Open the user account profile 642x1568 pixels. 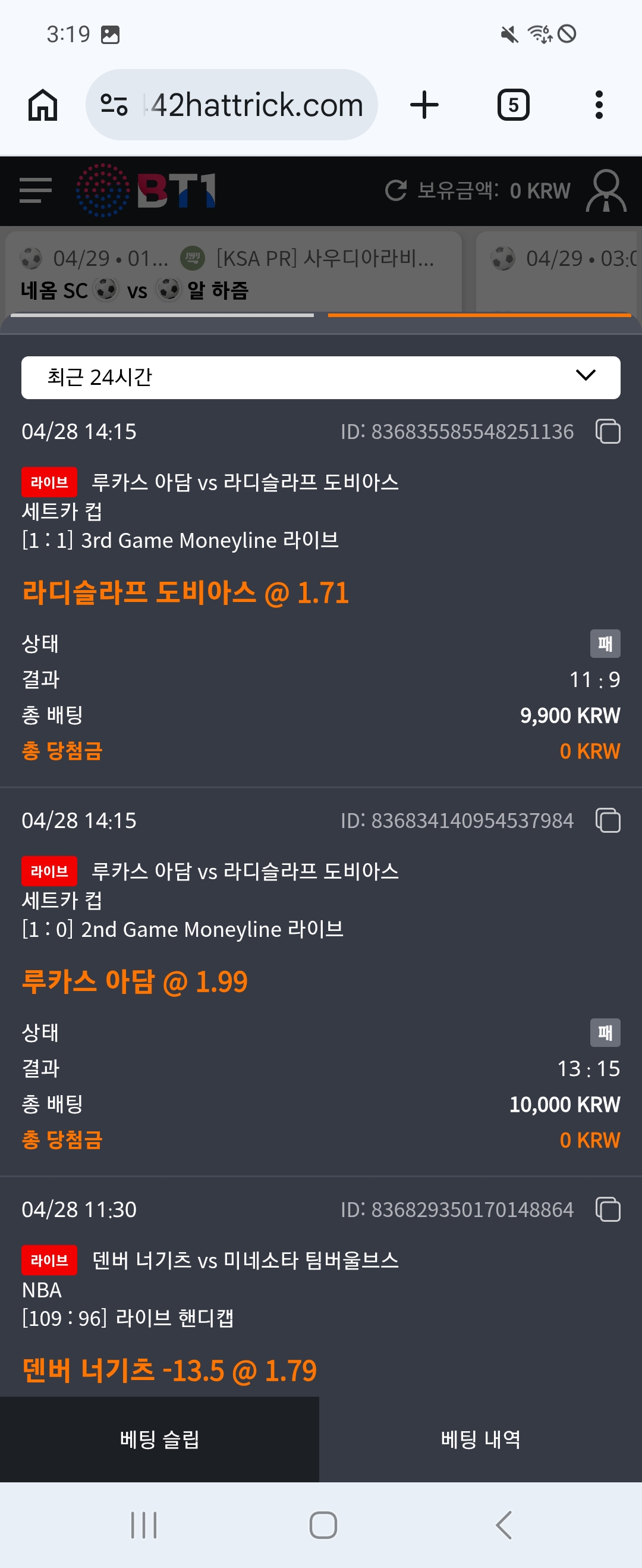606,190
